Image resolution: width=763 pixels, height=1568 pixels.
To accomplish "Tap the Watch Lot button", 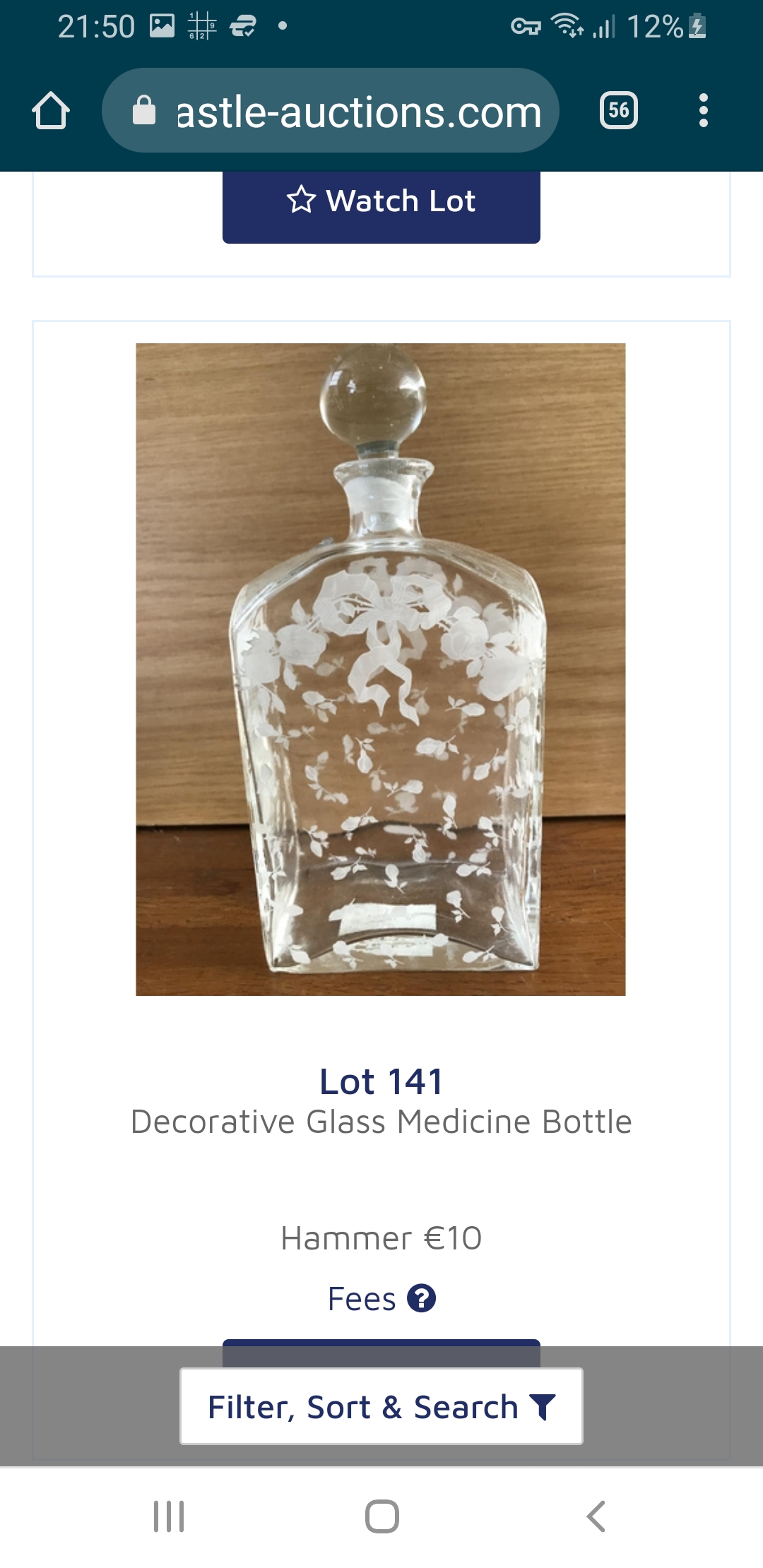I will (x=381, y=203).
